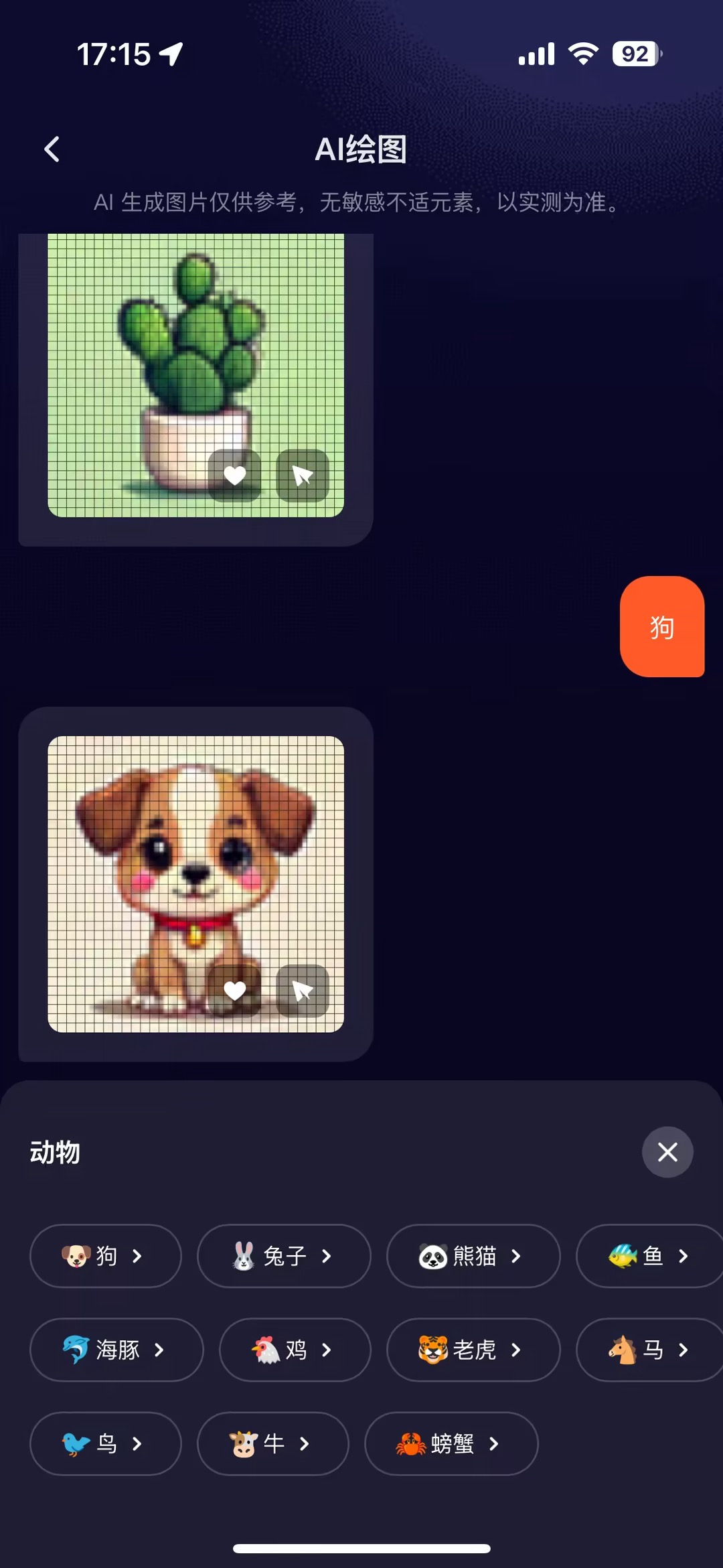723x1568 pixels.
Task: Close the 动物 panel
Action: [667, 1152]
